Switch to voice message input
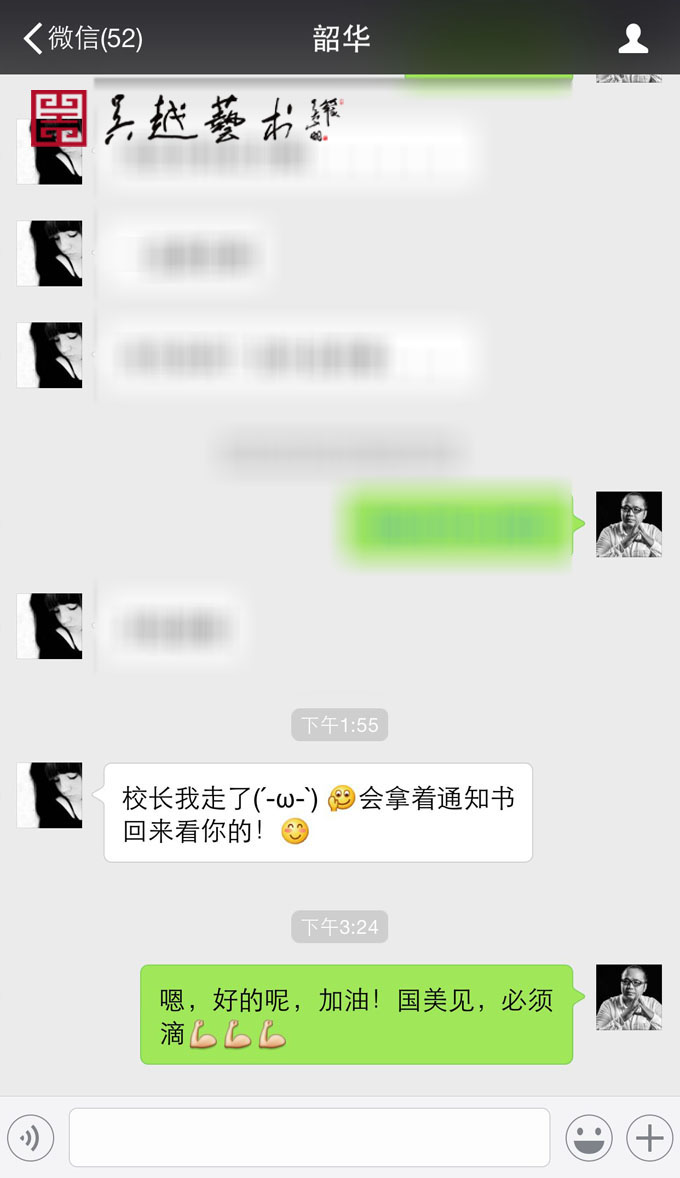This screenshot has width=680, height=1178. point(30,1137)
